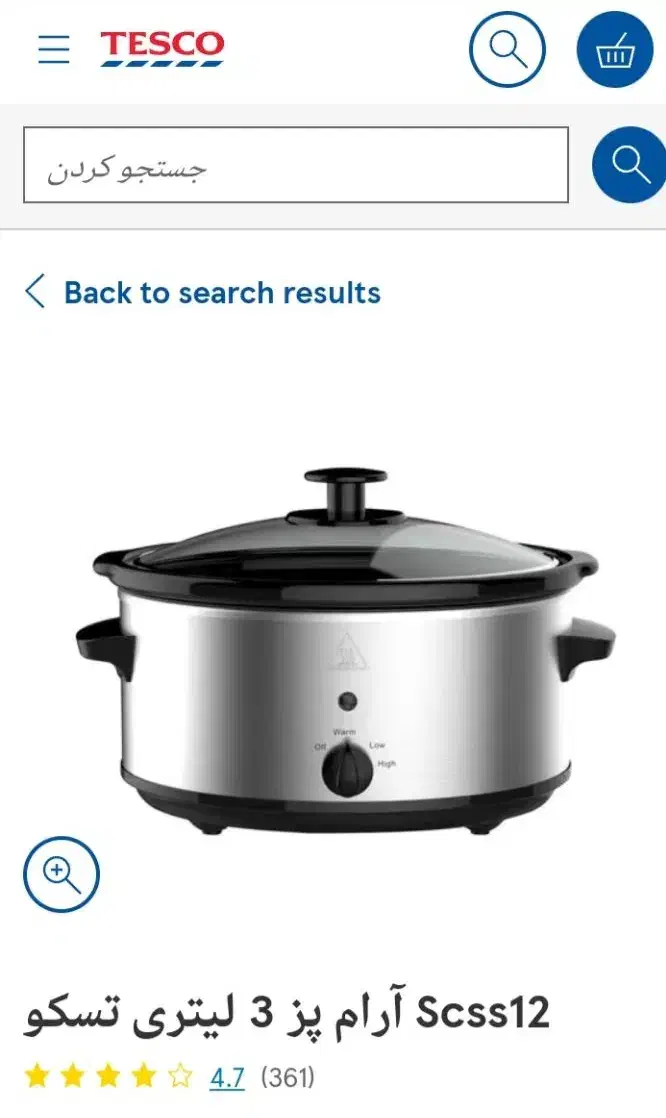This screenshot has height=1118, width=666.
Task: Open the shopping basket
Action: [x=614, y=49]
